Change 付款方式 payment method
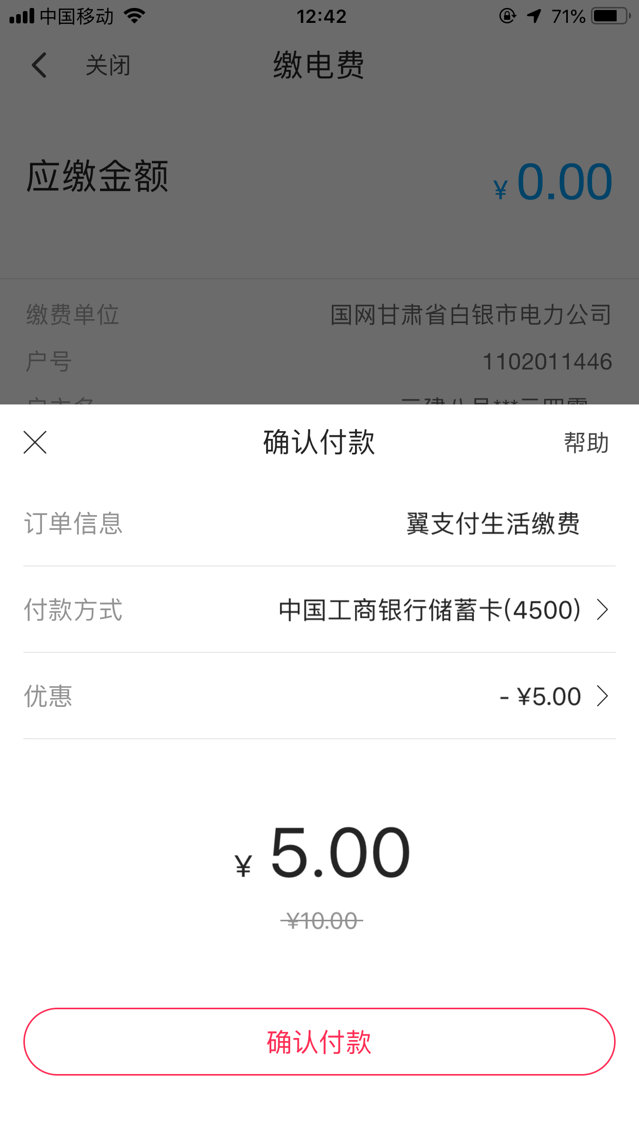 pos(320,610)
